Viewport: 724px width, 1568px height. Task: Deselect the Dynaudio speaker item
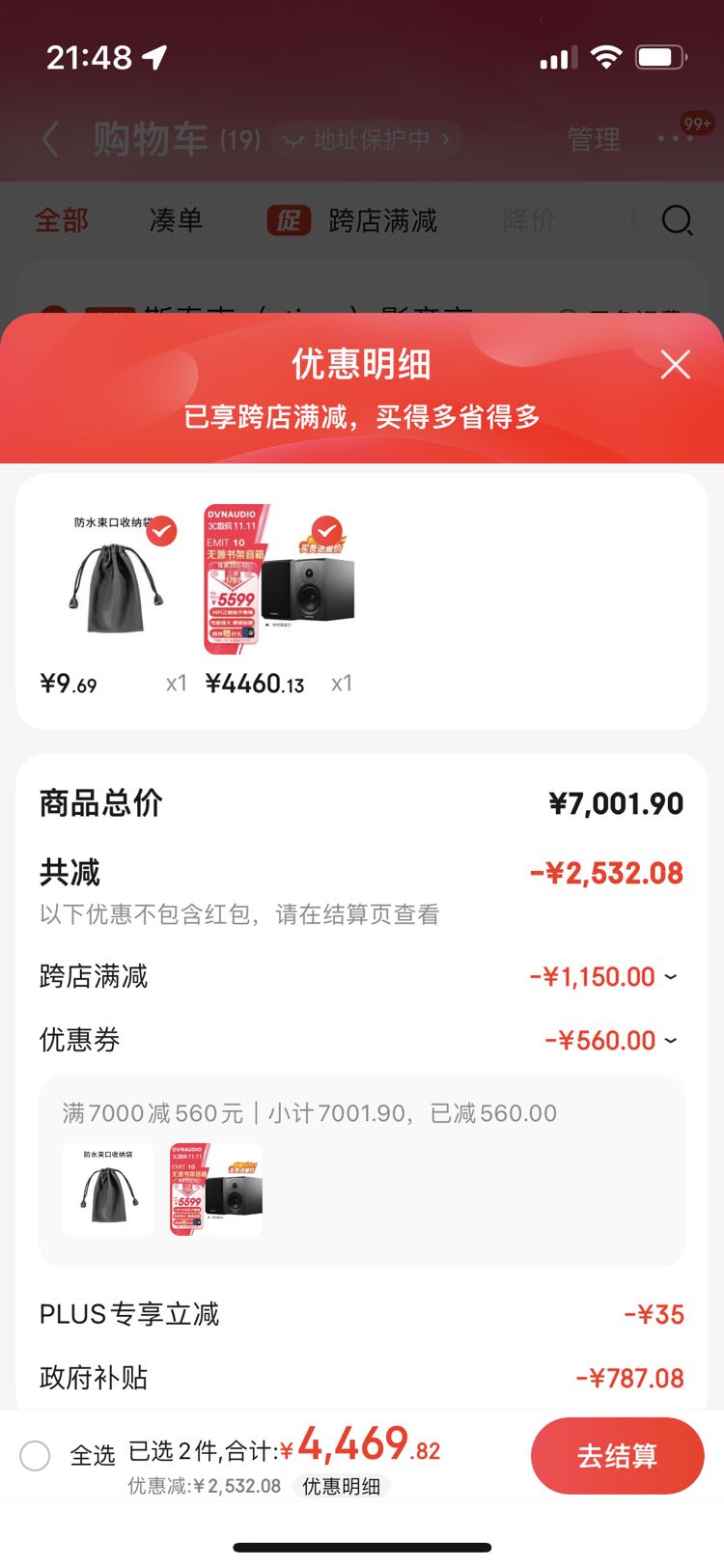point(326,531)
